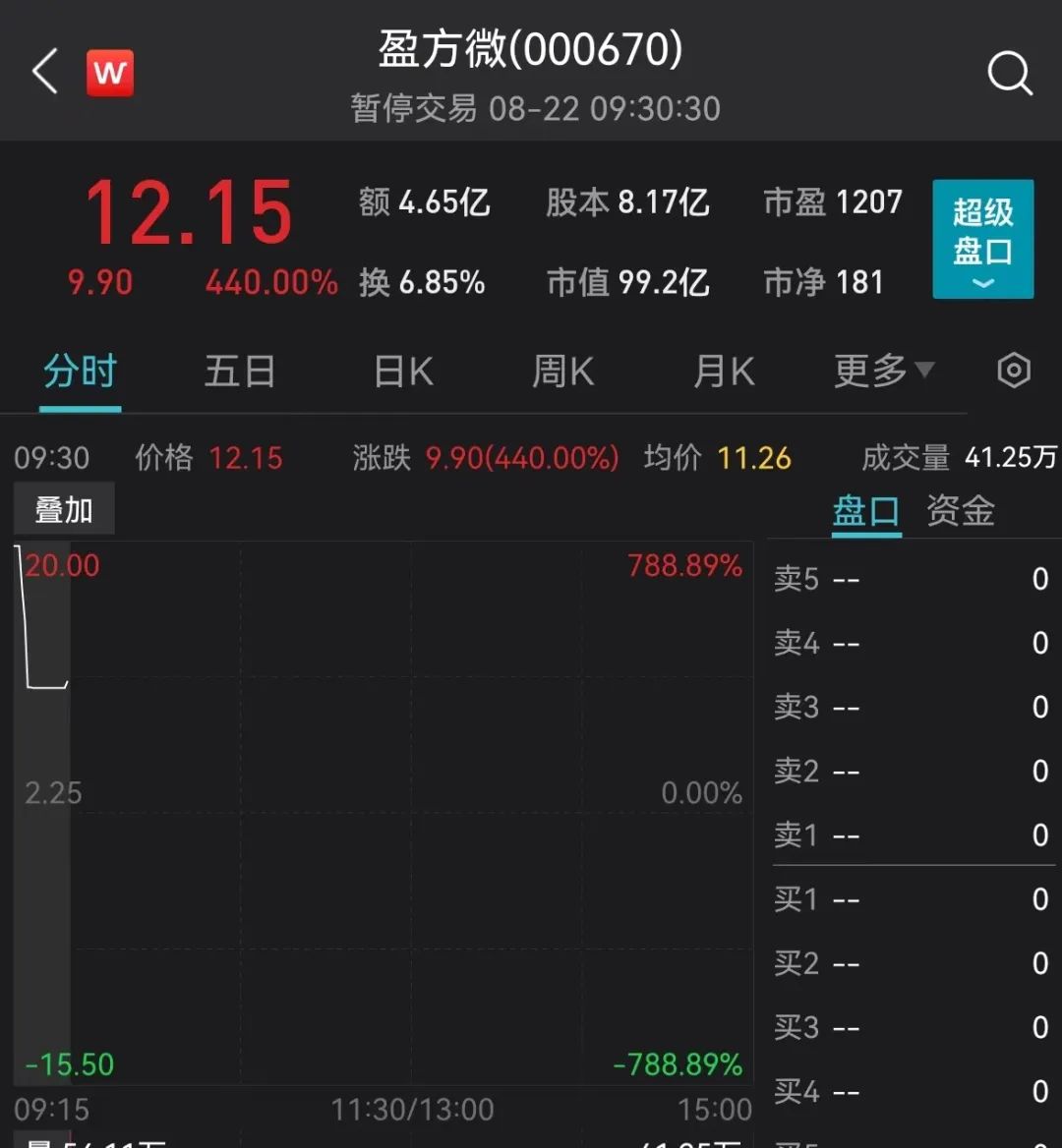Click the 788.89% upper chart limit label

click(685, 565)
